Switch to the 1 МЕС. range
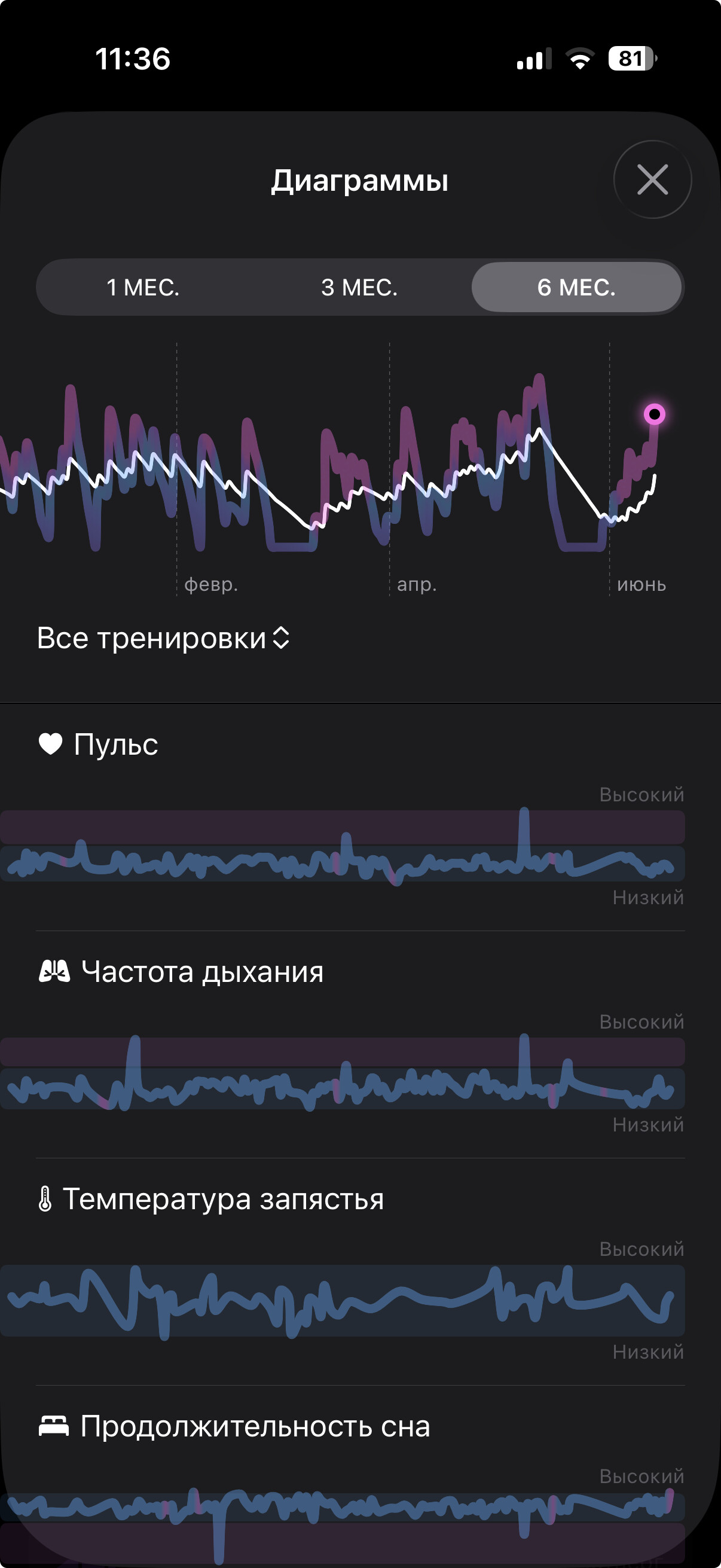721x1568 pixels. click(143, 287)
